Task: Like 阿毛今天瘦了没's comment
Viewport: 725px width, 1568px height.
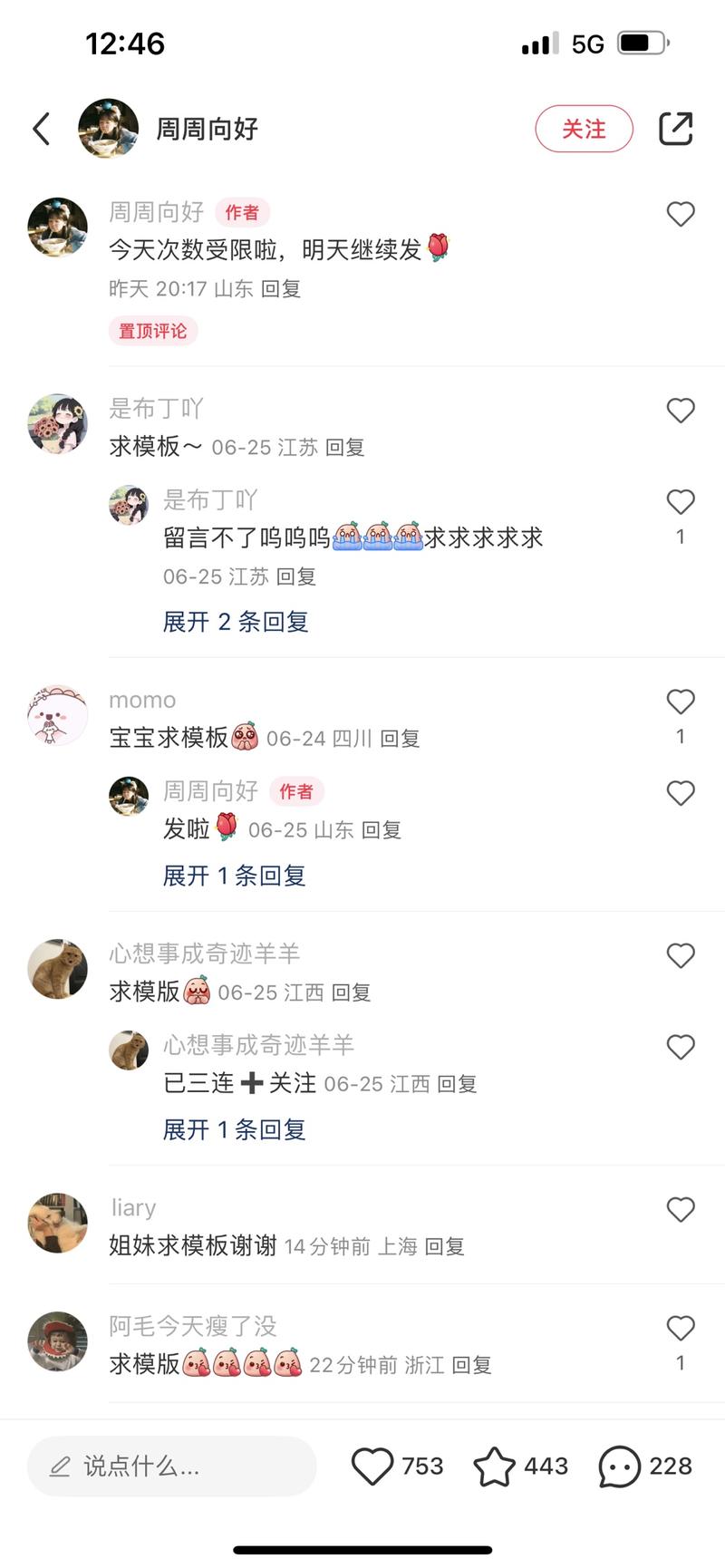Action: [681, 1329]
